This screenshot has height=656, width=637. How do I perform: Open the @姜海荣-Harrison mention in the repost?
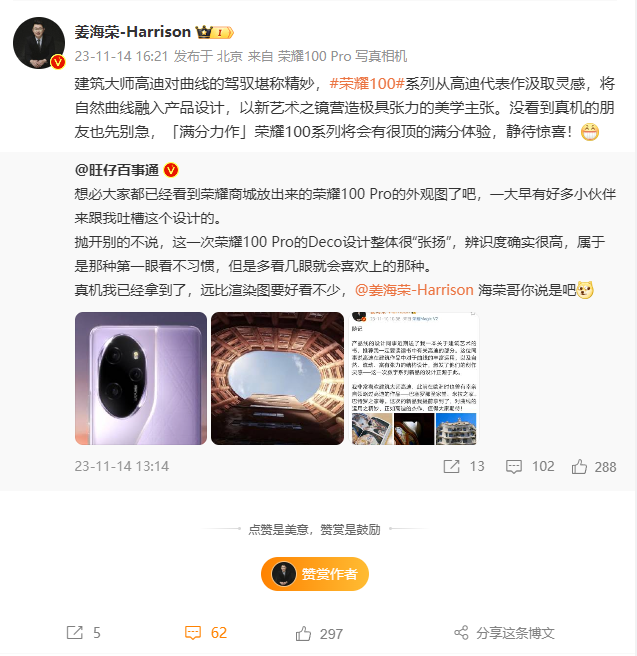(x=414, y=290)
